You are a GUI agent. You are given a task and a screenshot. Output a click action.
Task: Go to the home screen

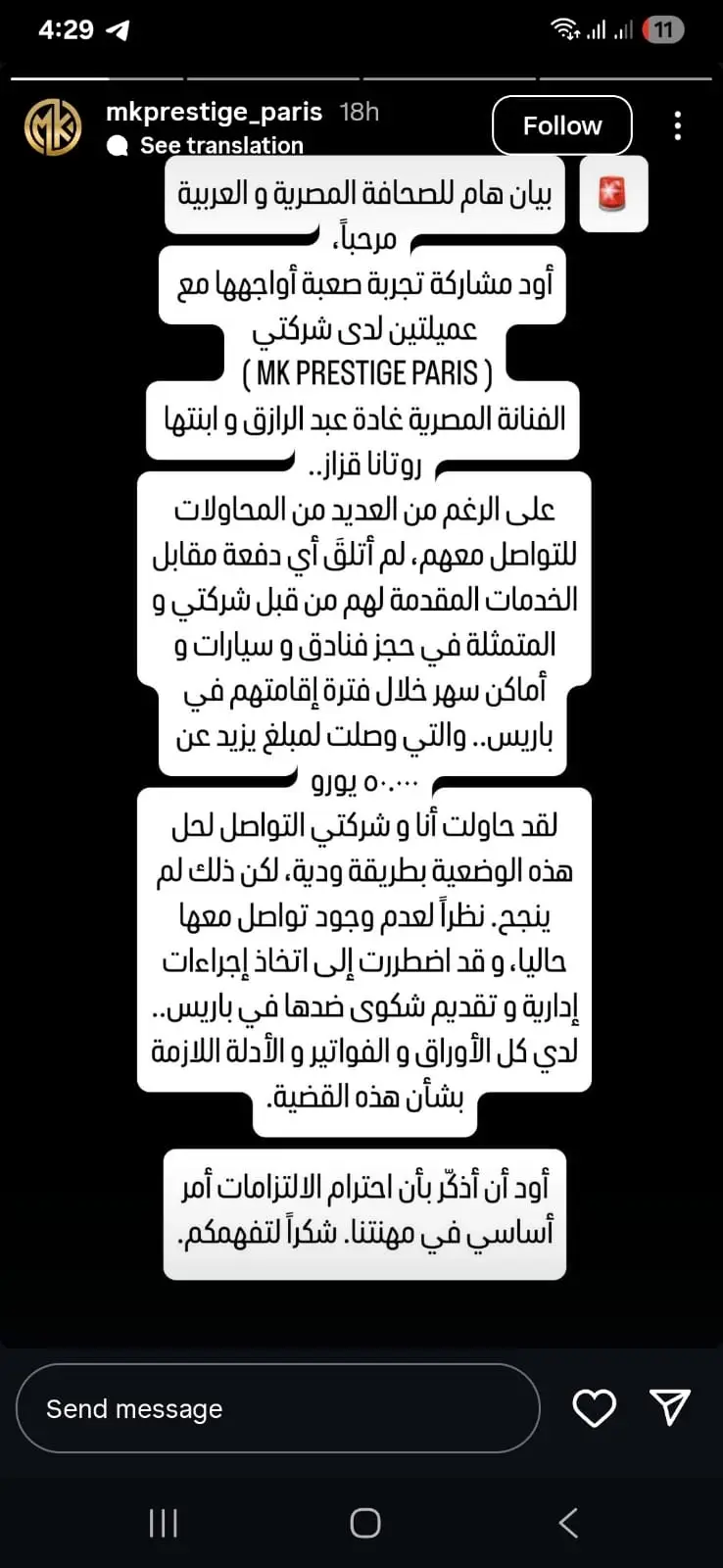pyautogui.click(x=364, y=1522)
